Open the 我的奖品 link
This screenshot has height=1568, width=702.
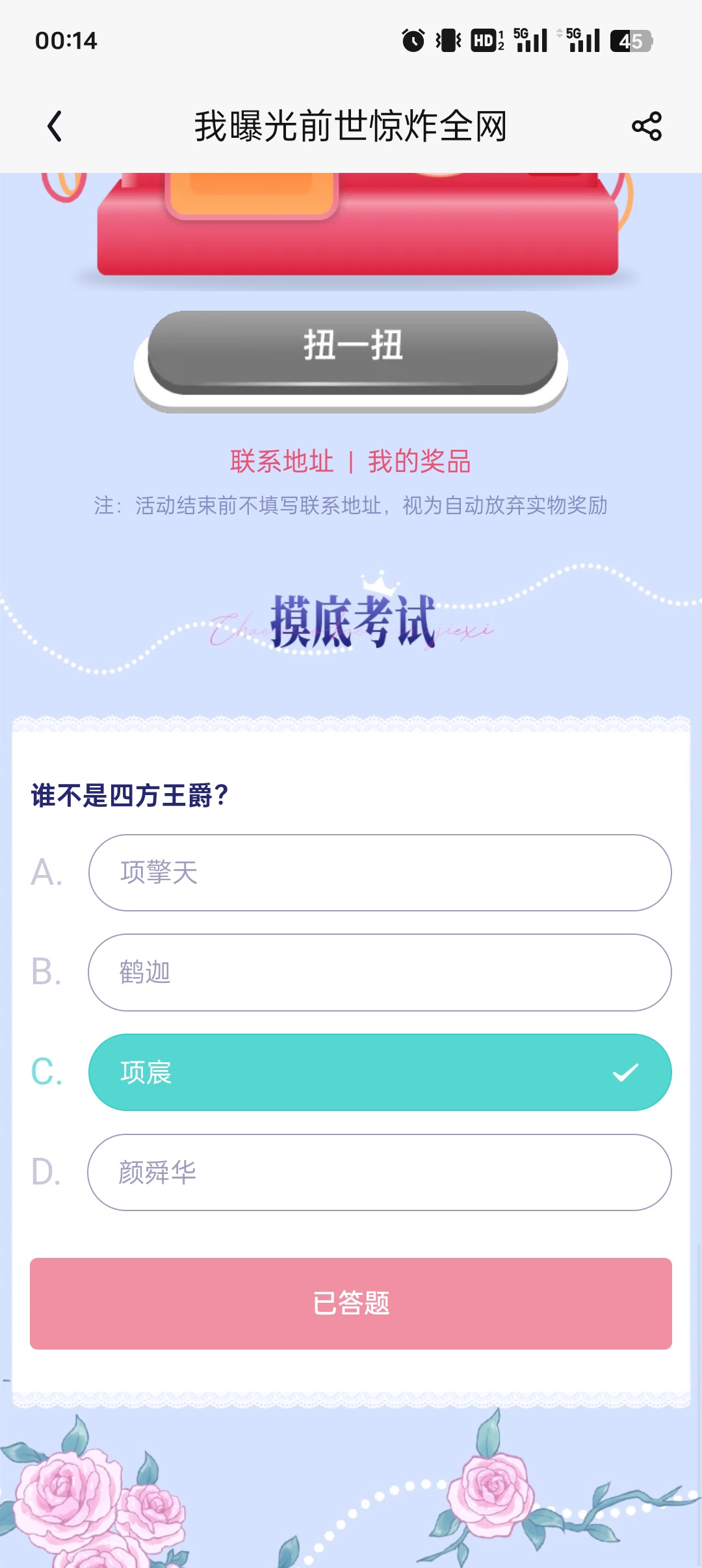(x=419, y=462)
